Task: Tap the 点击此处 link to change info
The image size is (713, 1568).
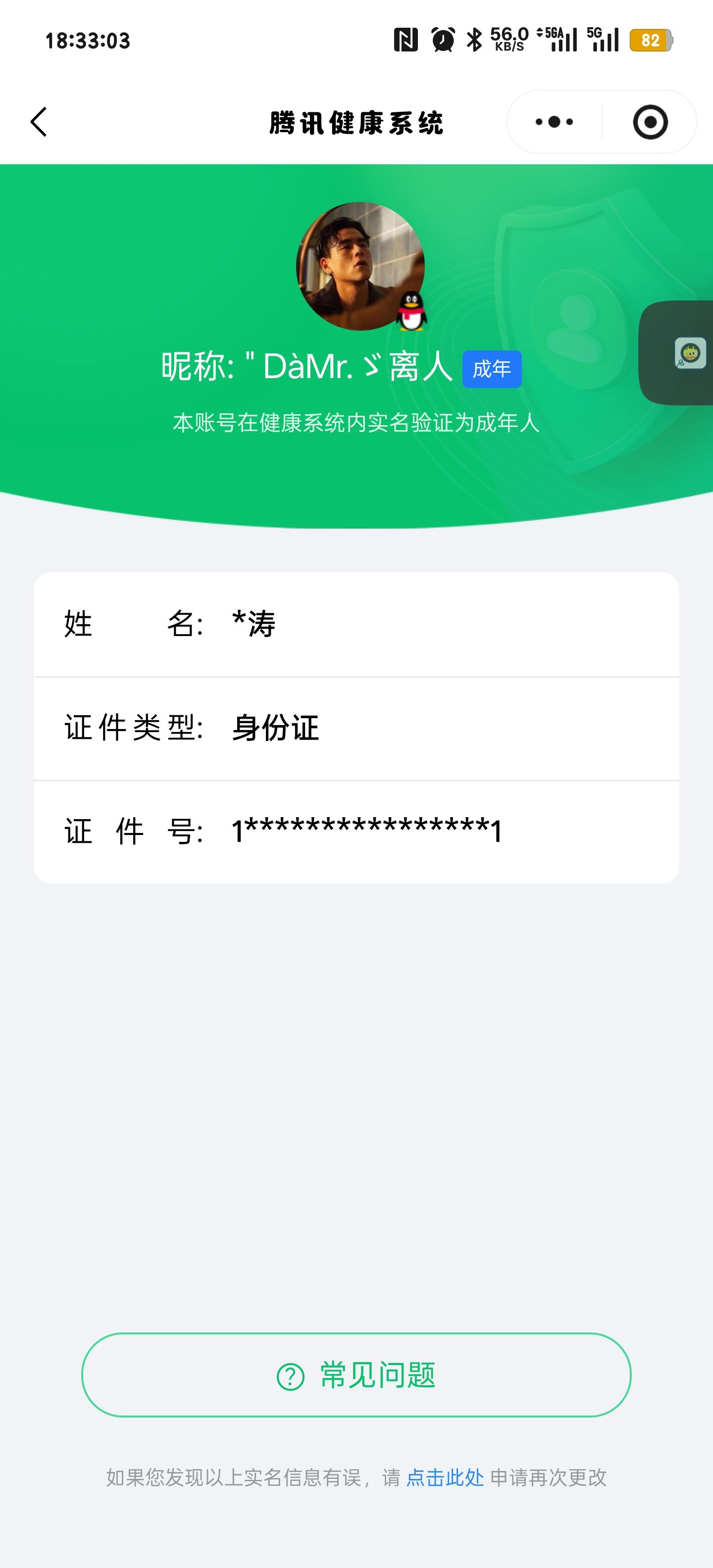Action: pos(445,1477)
